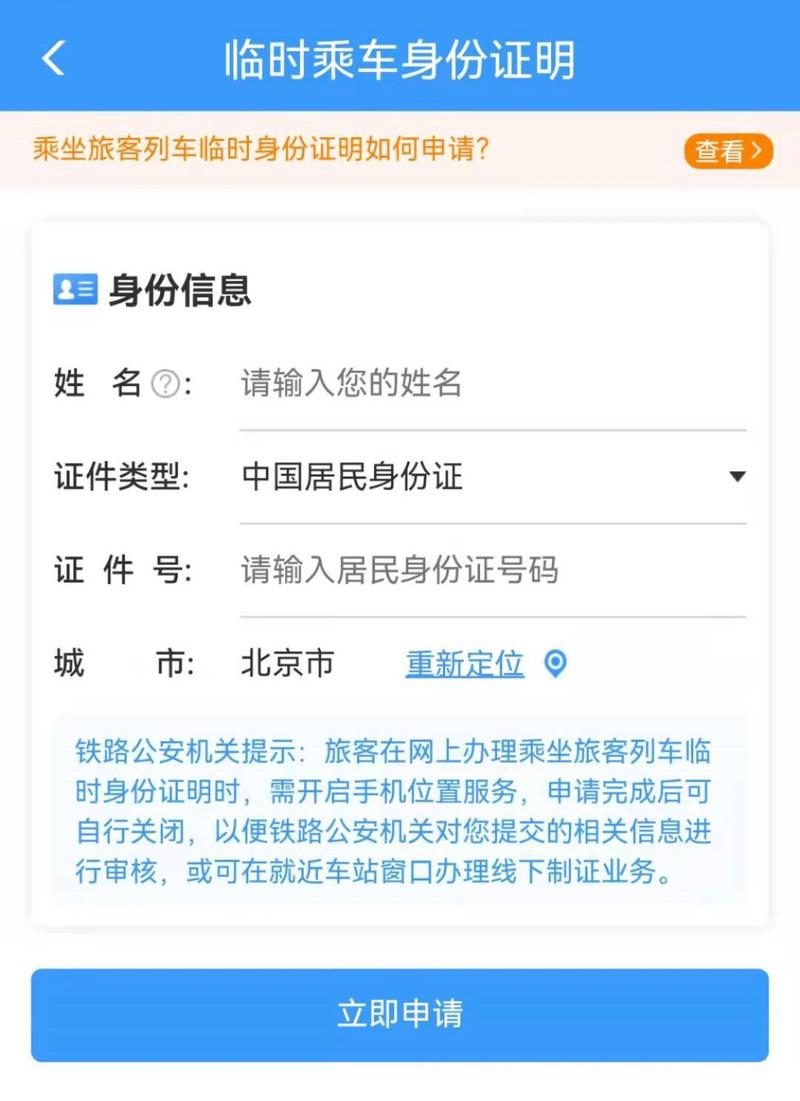Image resolution: width=800 pixels, height=1101 pixels.
Task: Focus the 请输入居民身份证号码 ID number field
Action: coord(492,571)
